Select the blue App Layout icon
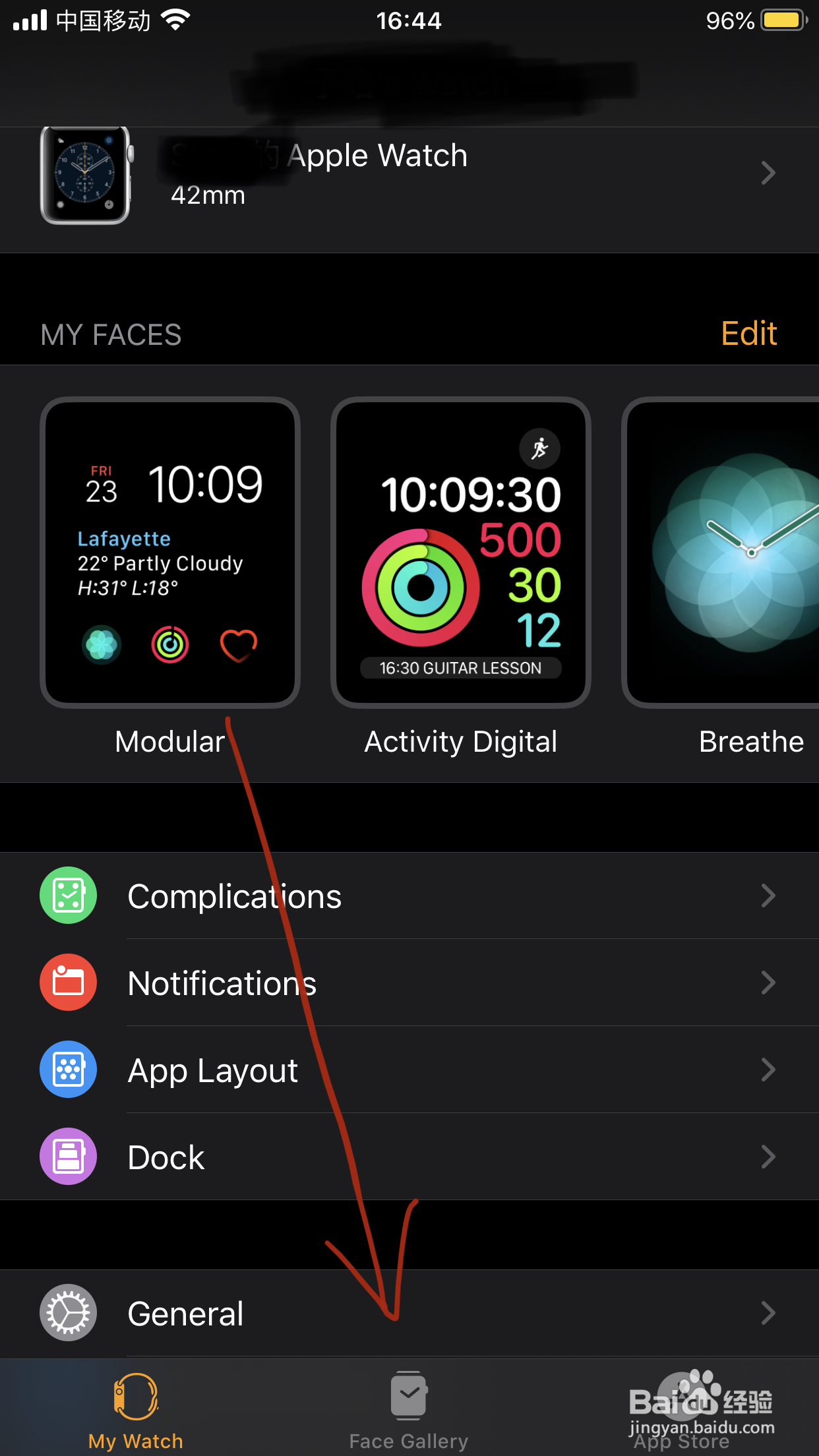819x1456 pixels. pyautogui.click(x=68, y=1069)
